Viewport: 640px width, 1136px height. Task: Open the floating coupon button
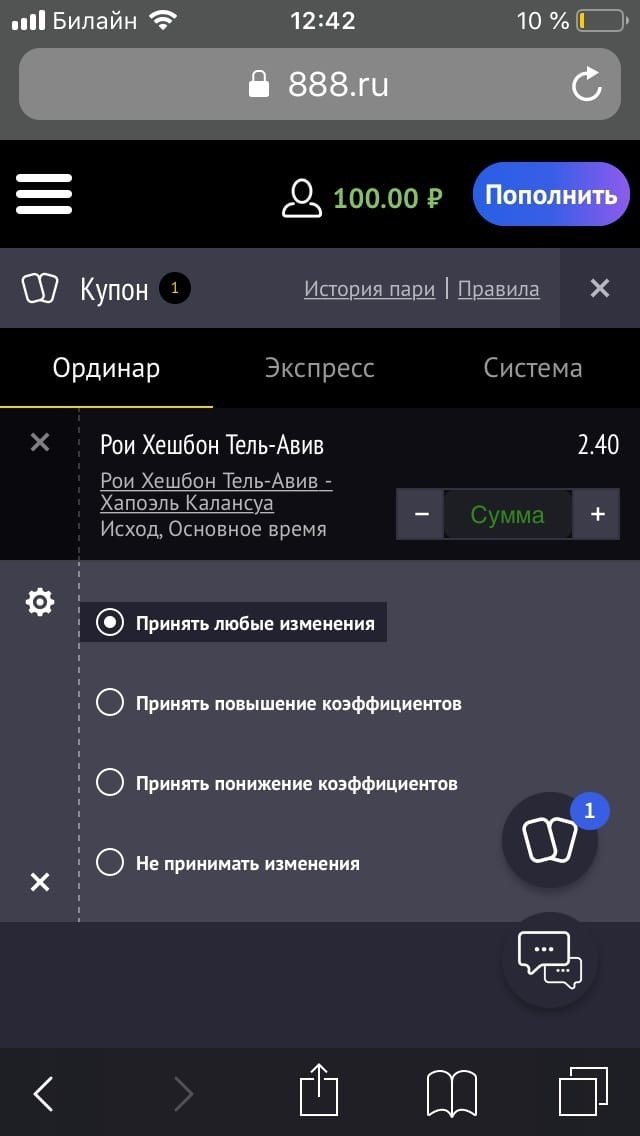(x=550, y=840)
